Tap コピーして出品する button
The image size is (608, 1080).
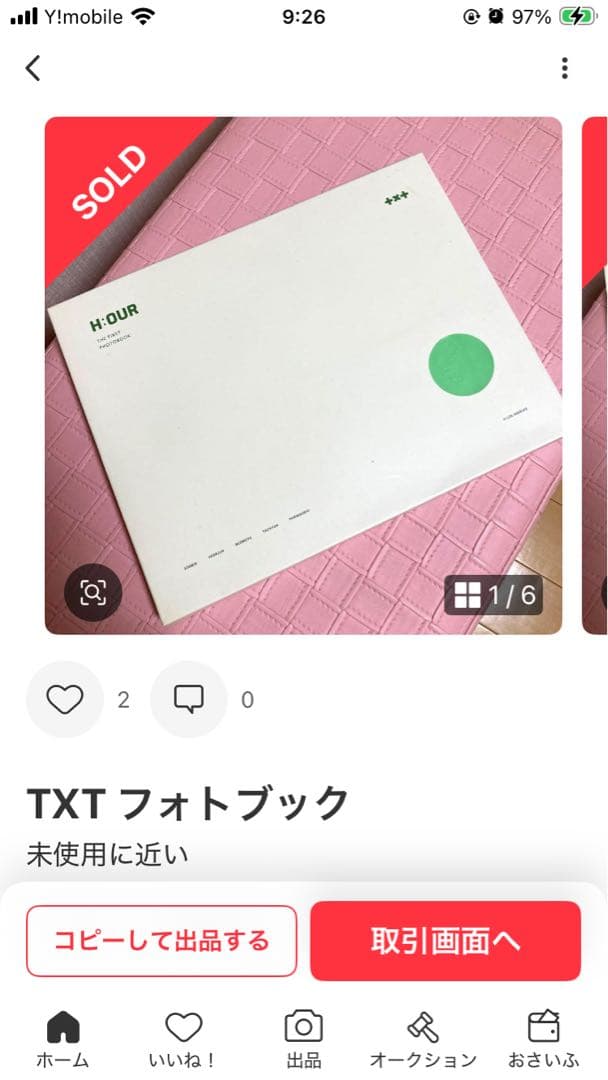click(162, 941)
